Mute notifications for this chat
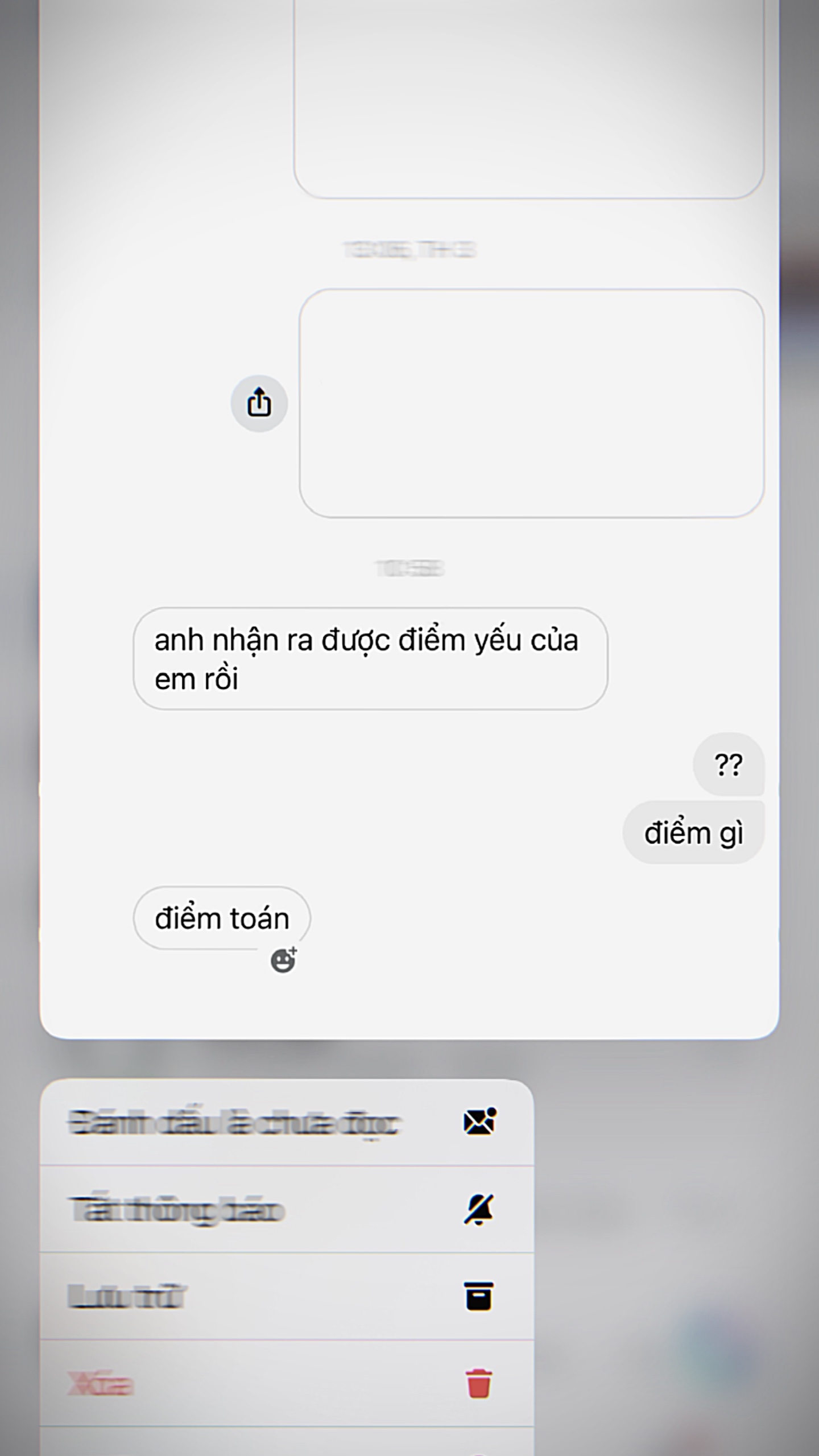 287,1209
